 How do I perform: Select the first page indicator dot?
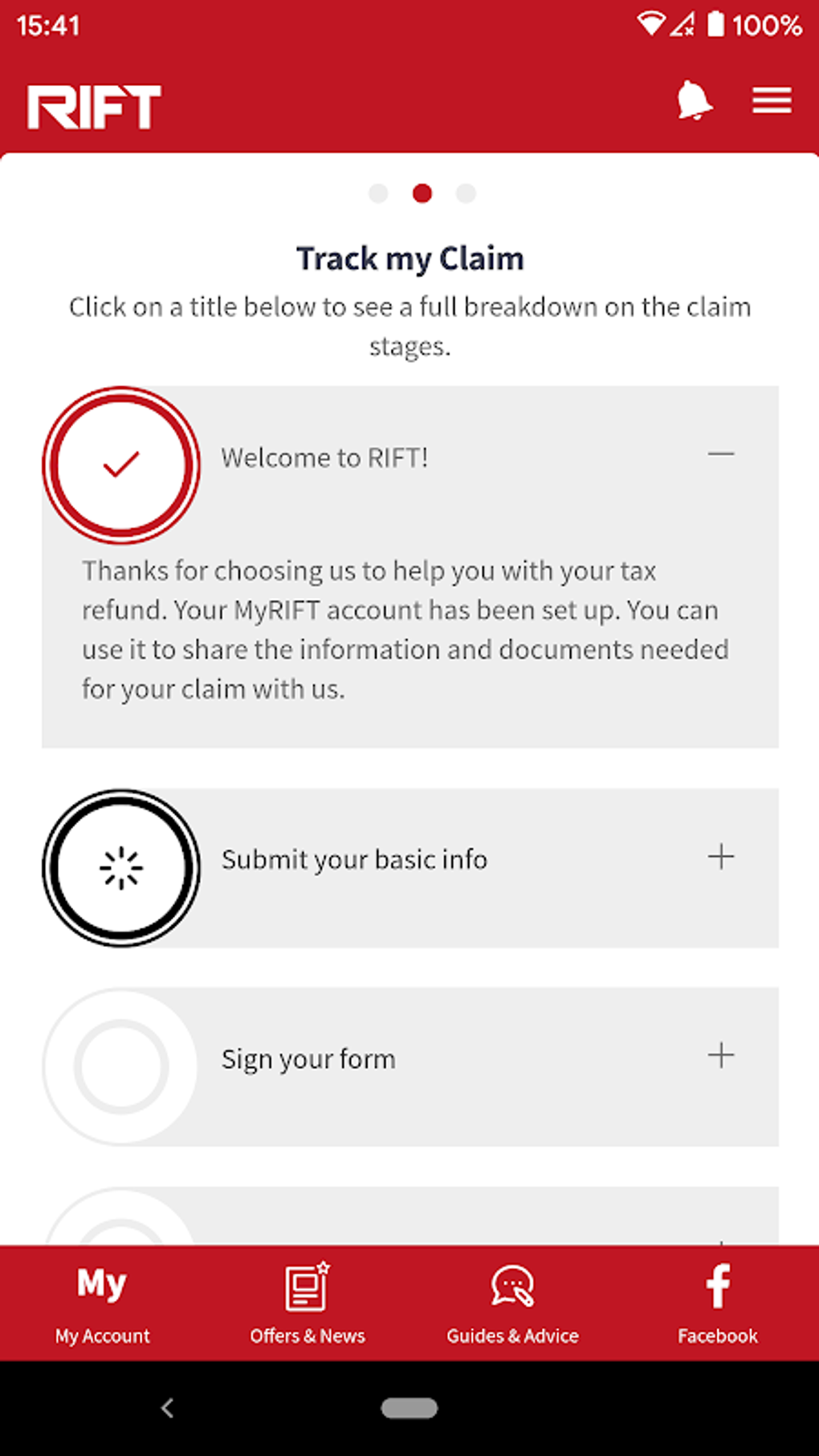pos(379,194)
